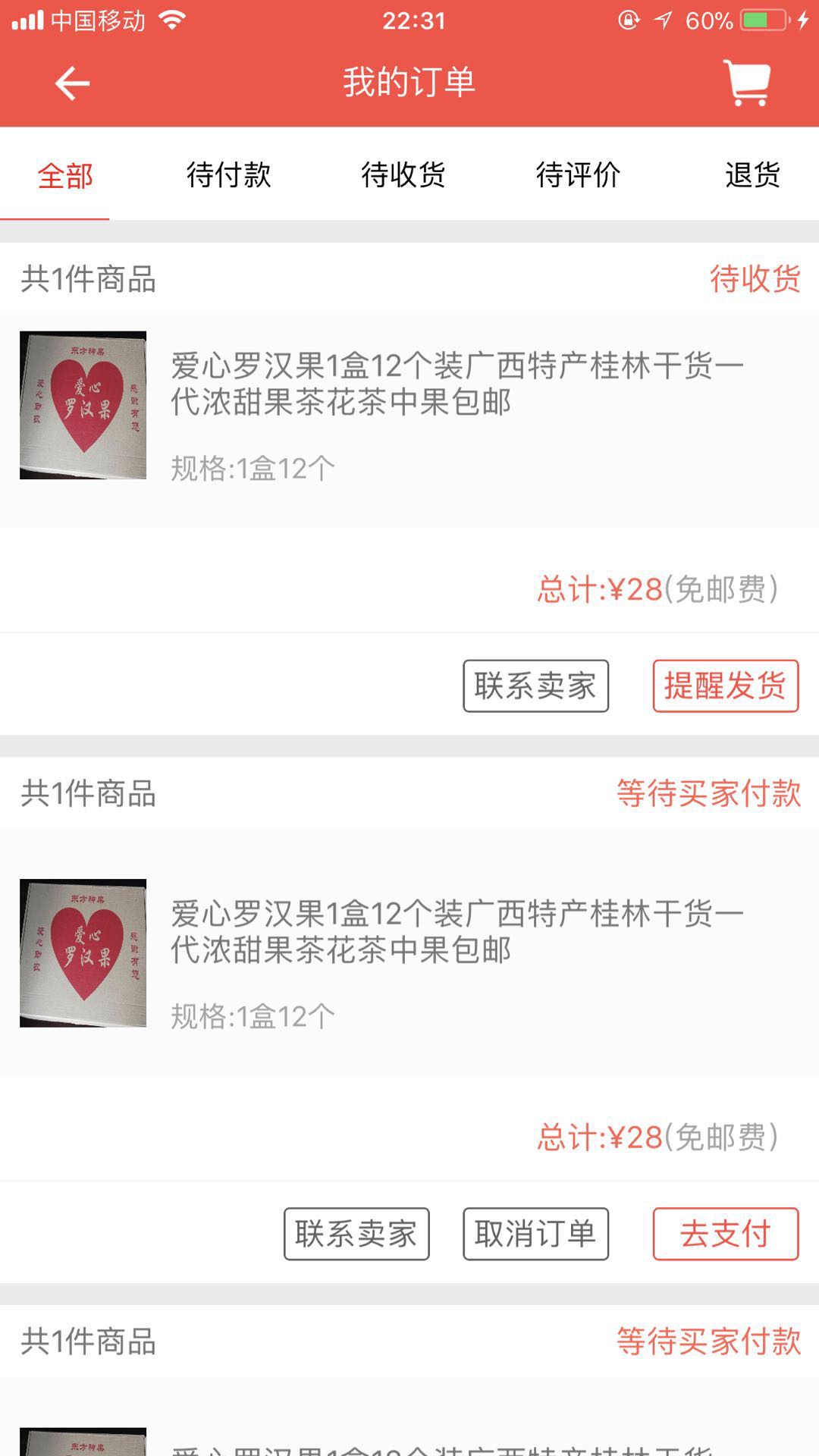
Task: Open the first 爱心罗汉果 product image
Action: point(84,404)
